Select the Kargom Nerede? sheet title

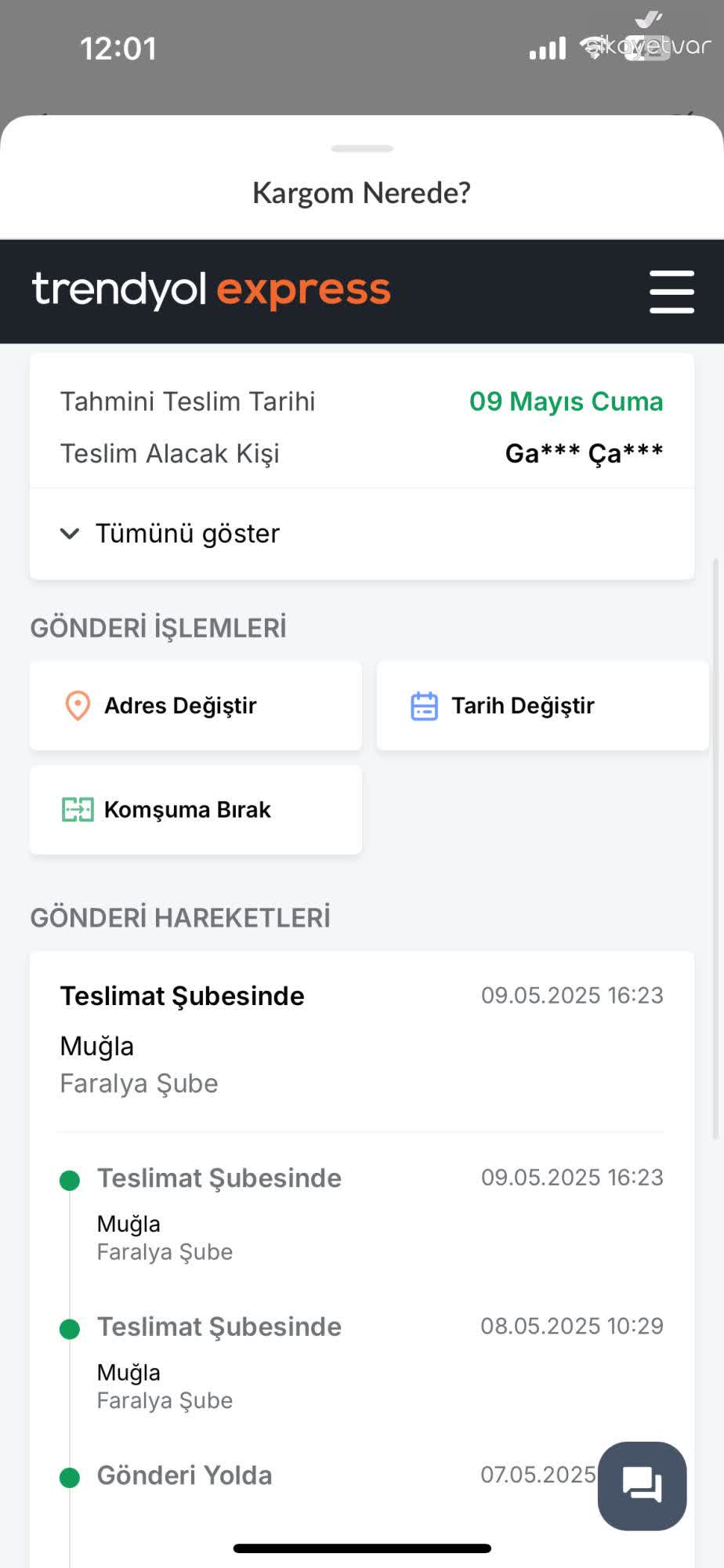pos(362,192)
